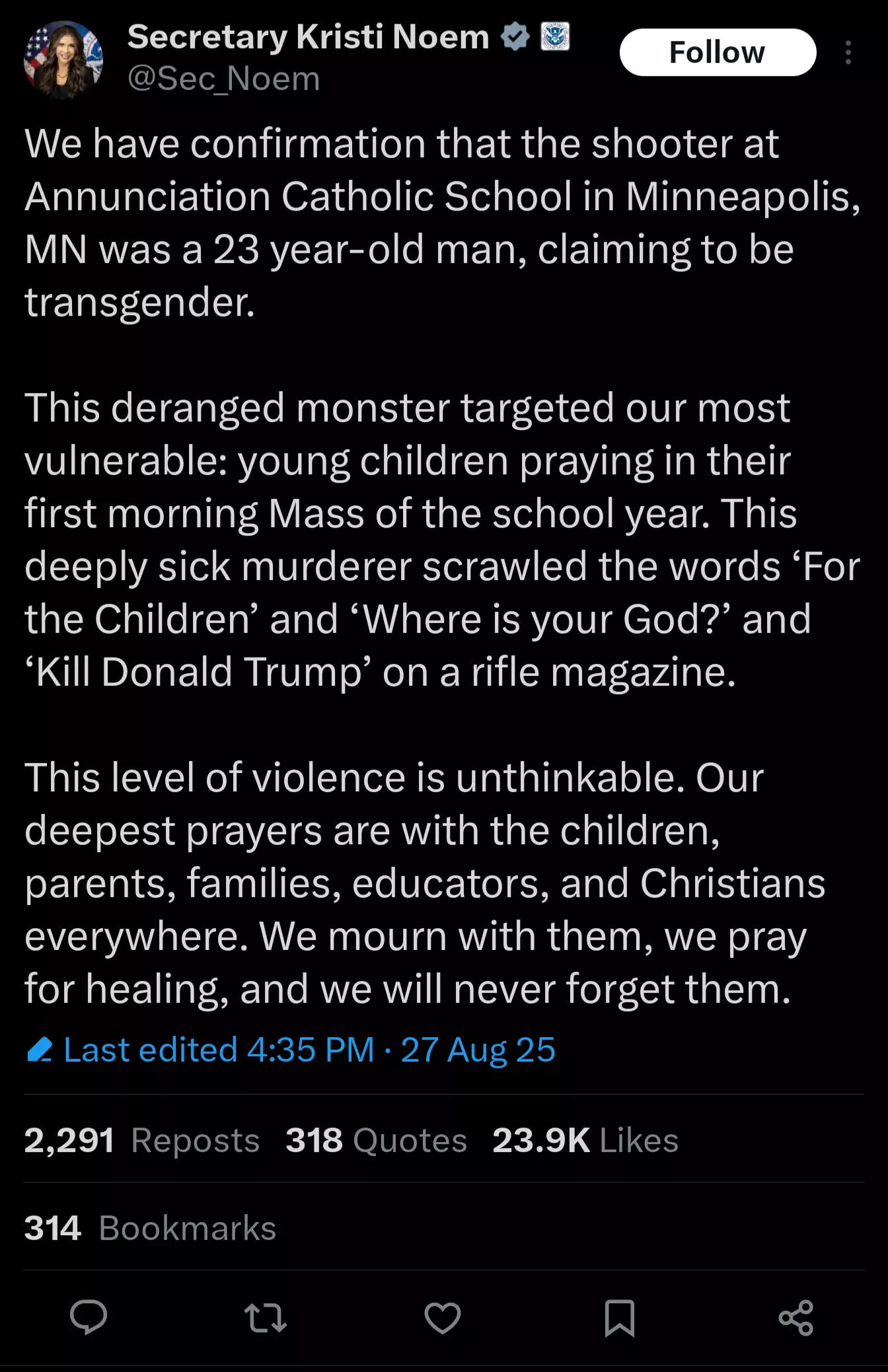Image resolution: width=888 pixels, height=1372 pixels.
Task: View the list of 2,291 reposts
Action: pyautogui.click(x=141, y=1140)
